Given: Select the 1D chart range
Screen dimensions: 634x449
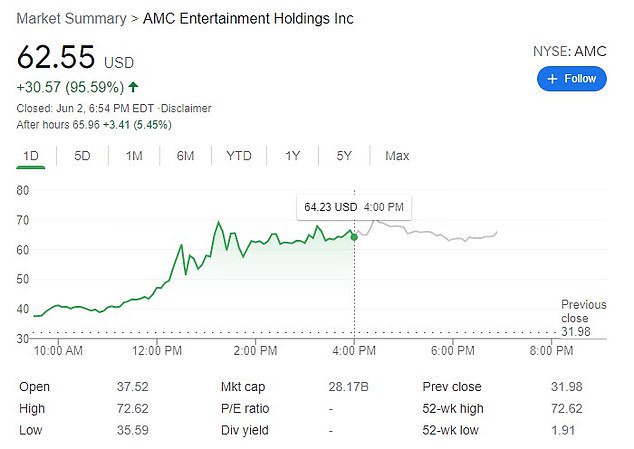Looking at the screenshot, I should 31,156.
